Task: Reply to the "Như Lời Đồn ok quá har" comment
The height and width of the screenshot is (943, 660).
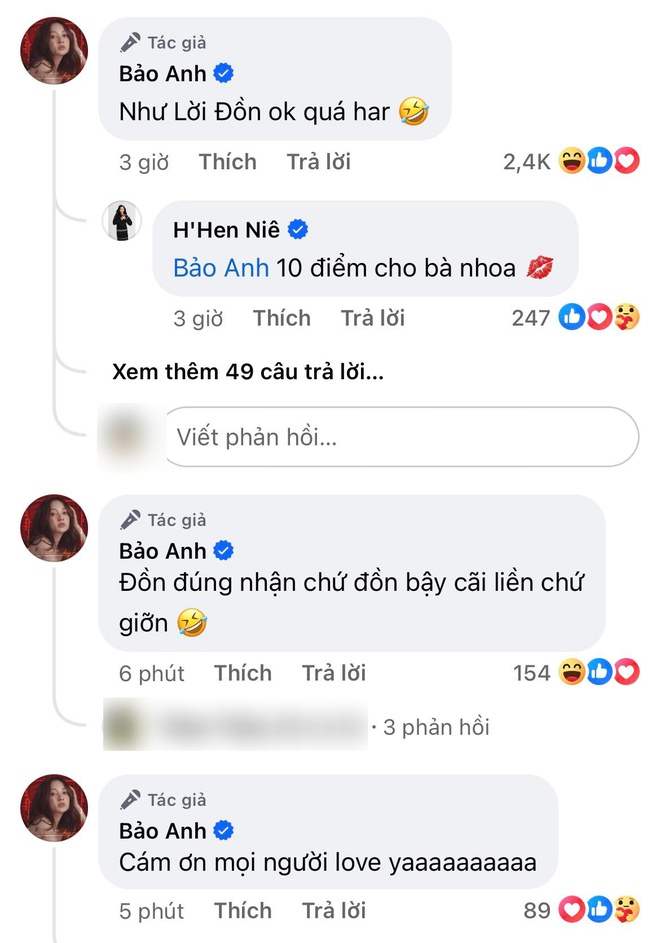Action: (x=318, y=162)
